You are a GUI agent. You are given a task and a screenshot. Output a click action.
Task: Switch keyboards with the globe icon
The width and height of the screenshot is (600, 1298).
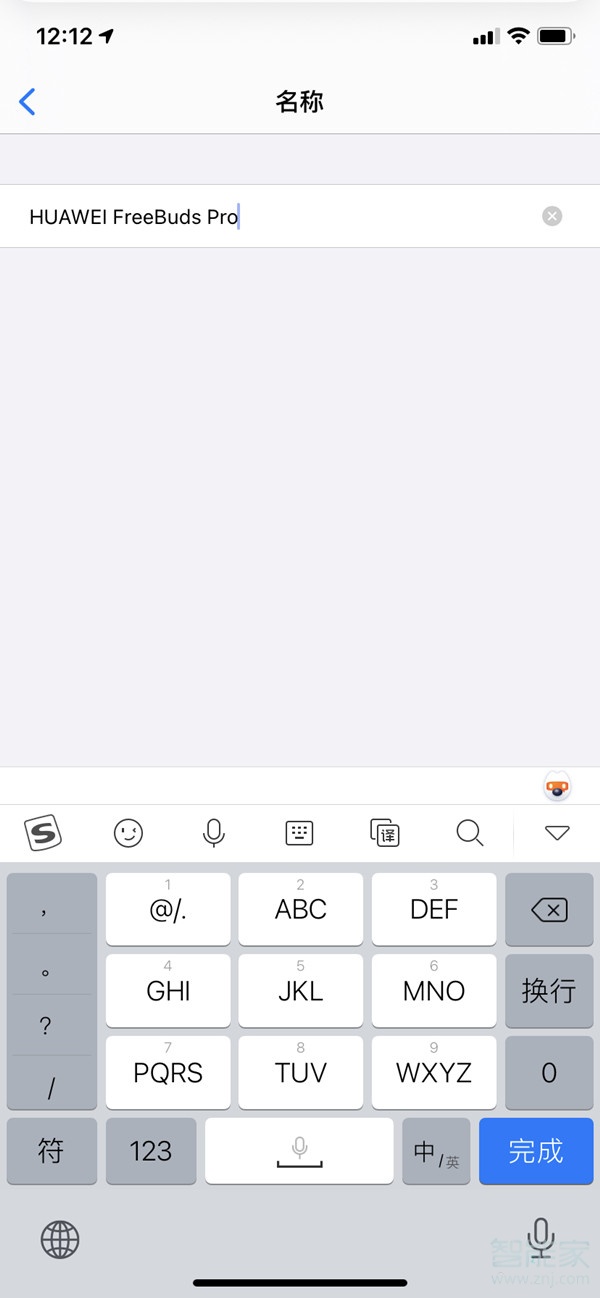(x=60, y=1240)
